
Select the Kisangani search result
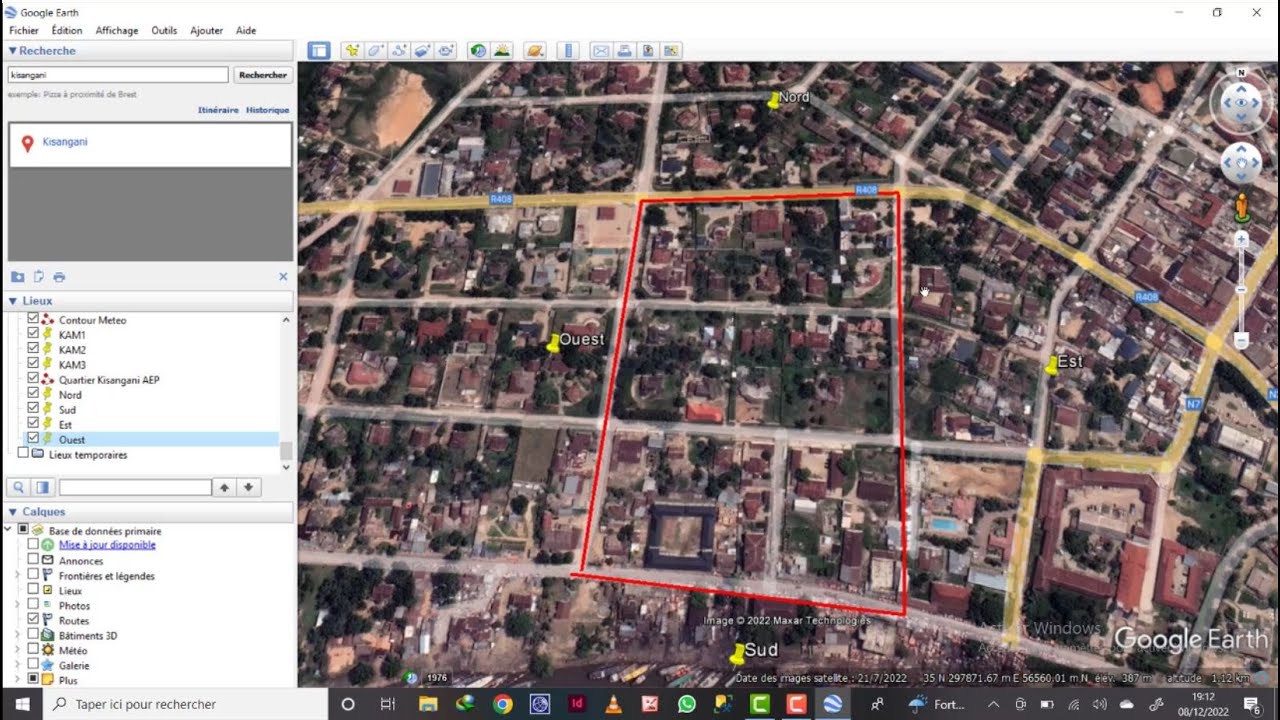[65, 142]
